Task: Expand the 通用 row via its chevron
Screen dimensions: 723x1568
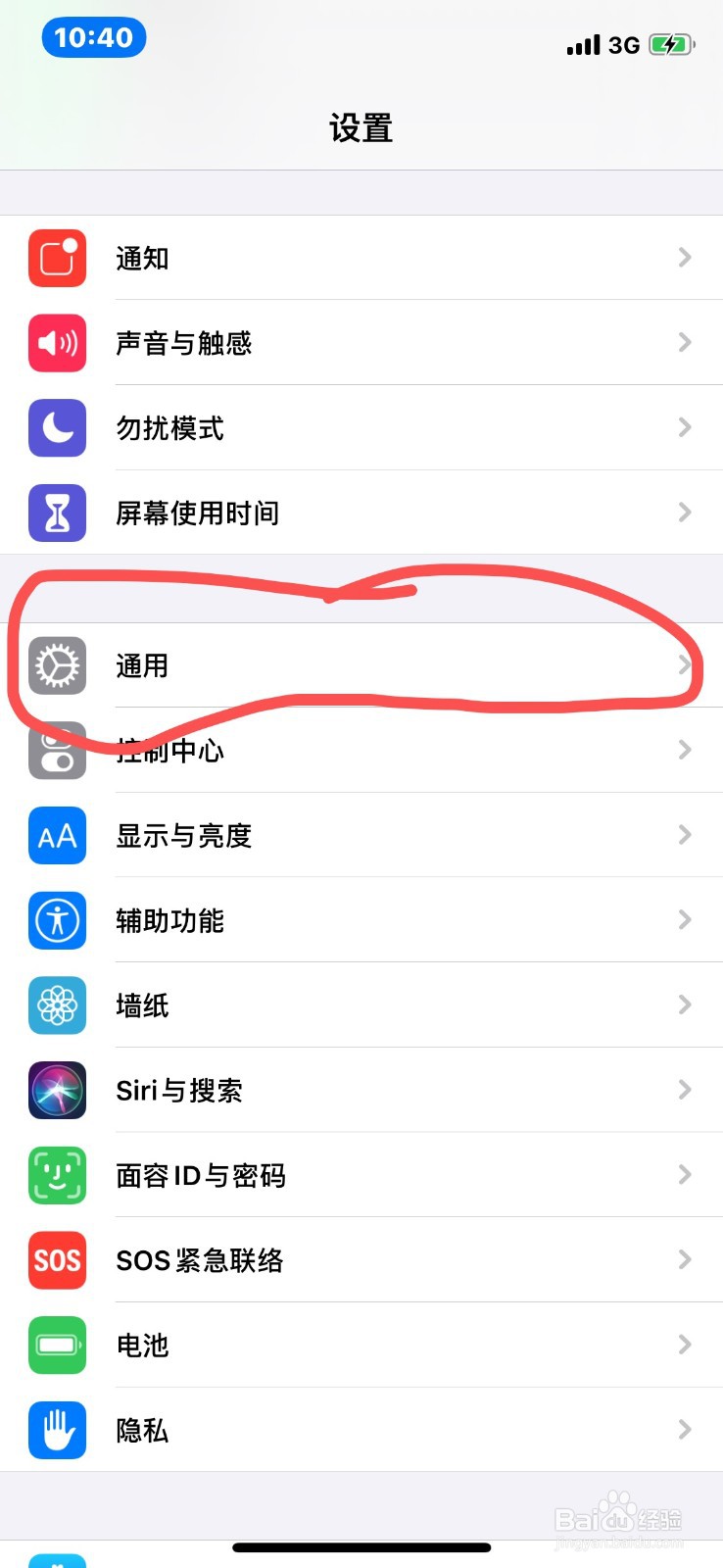Action: (x=684, y=665)
